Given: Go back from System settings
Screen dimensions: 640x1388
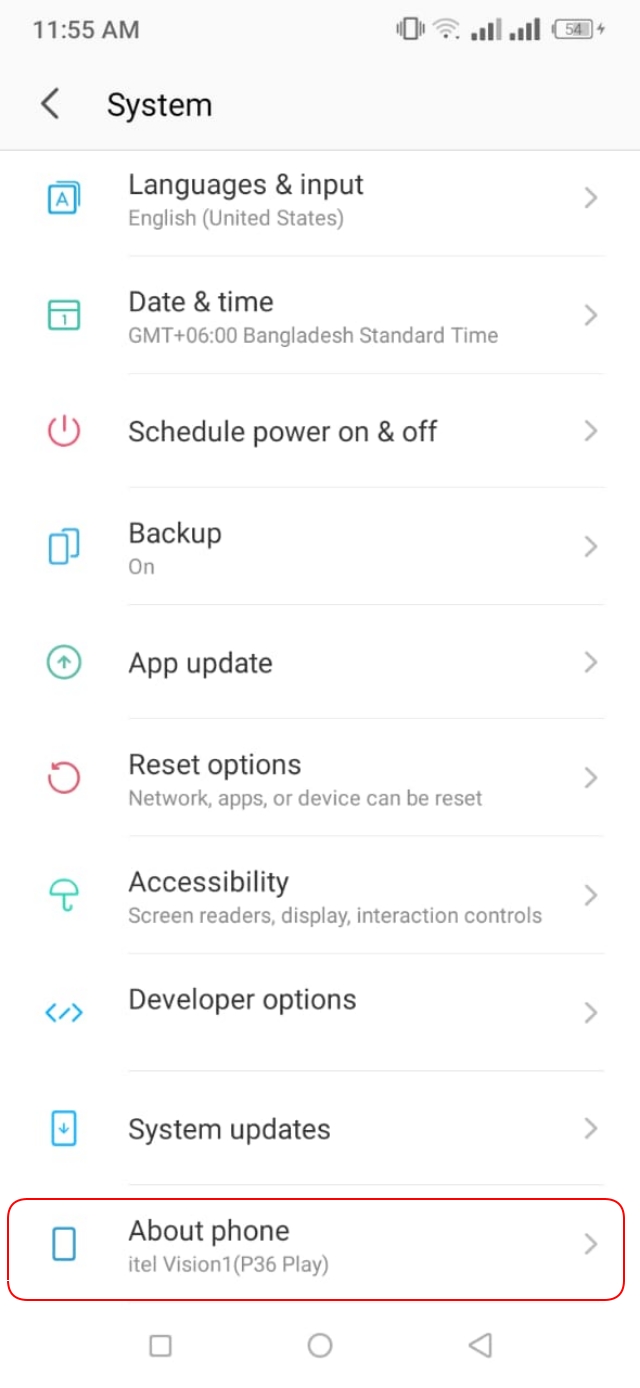Looking at the screenshot, I should [50, 104].
